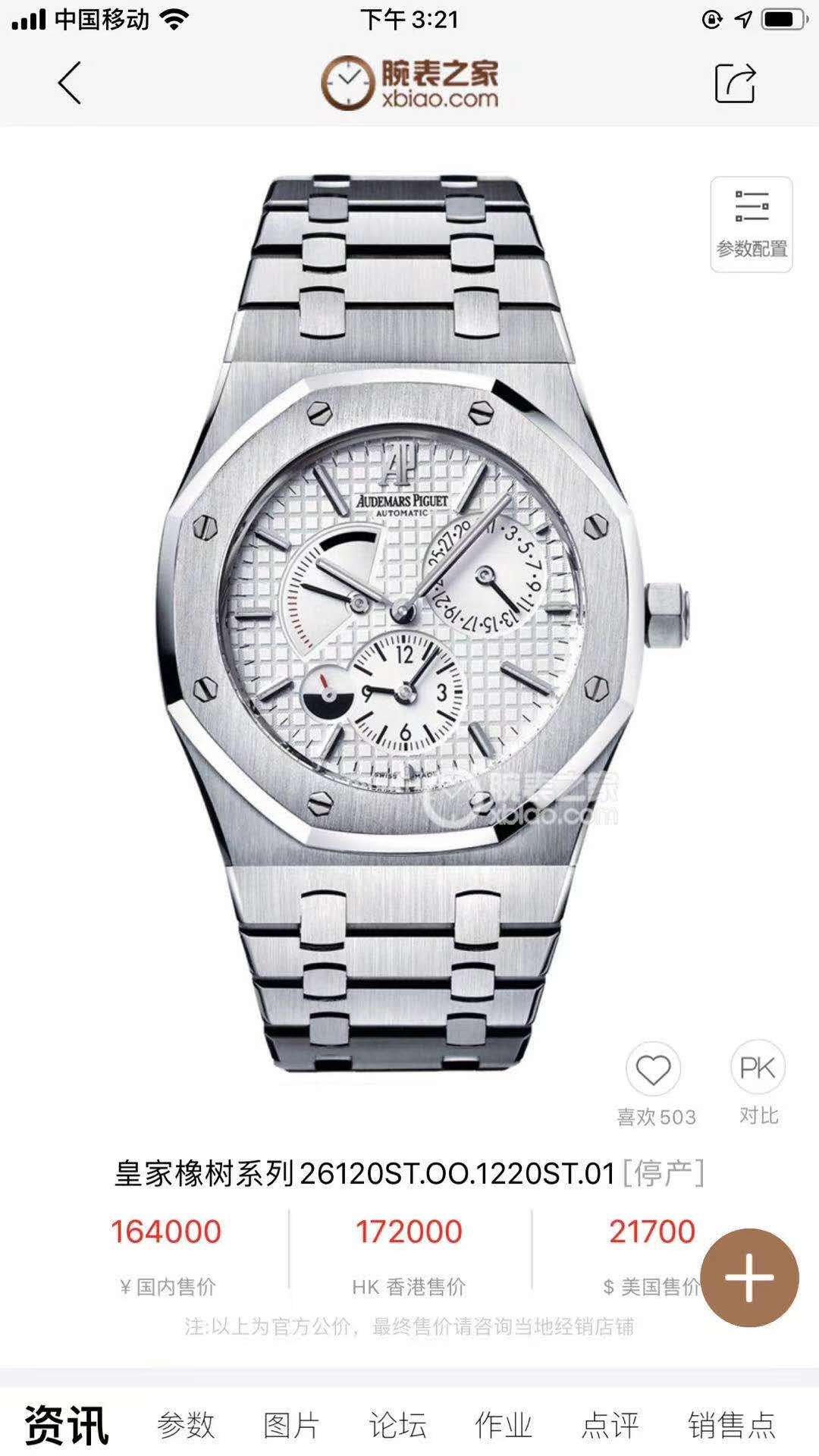Switch to the 图片 tab
The height and width of the screenshot is (1456, 819).
coord(292,1425)
